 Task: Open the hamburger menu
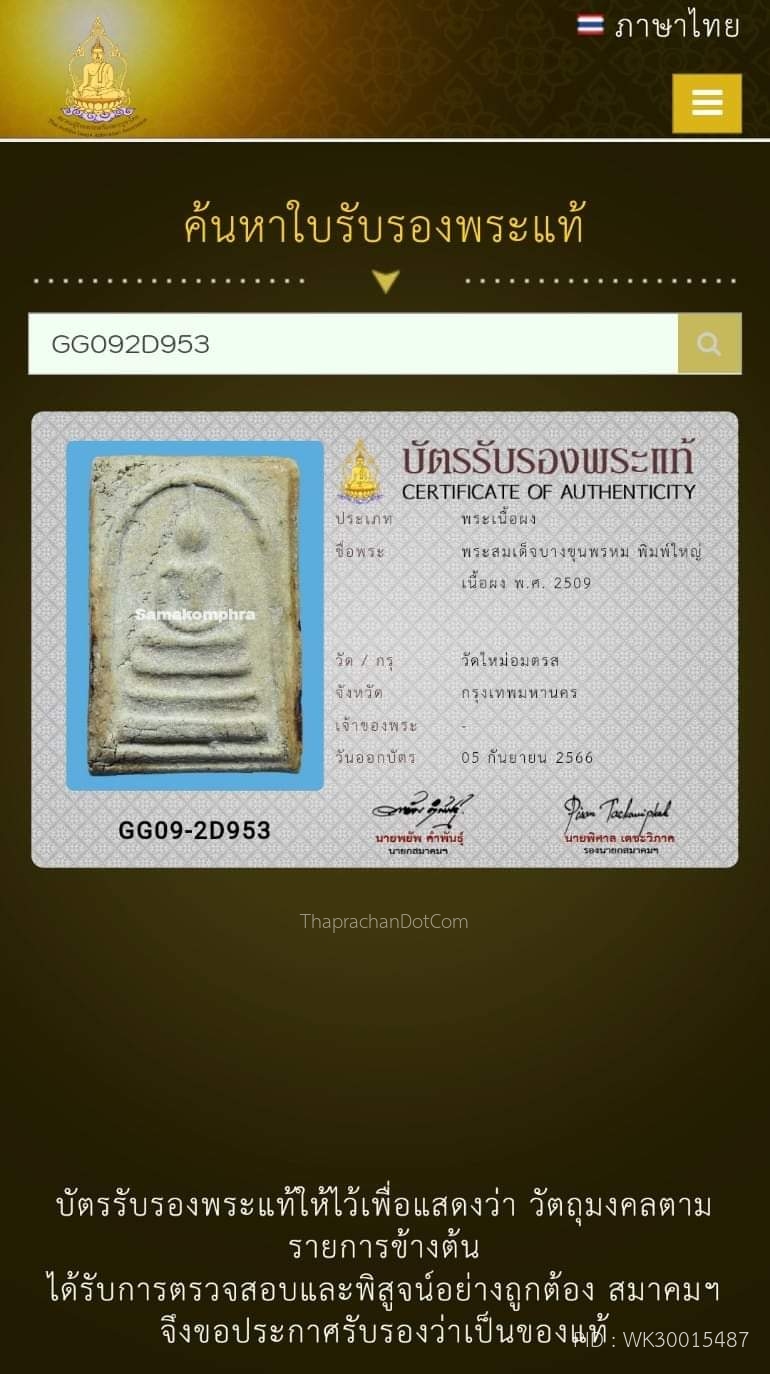pos(707,104)
